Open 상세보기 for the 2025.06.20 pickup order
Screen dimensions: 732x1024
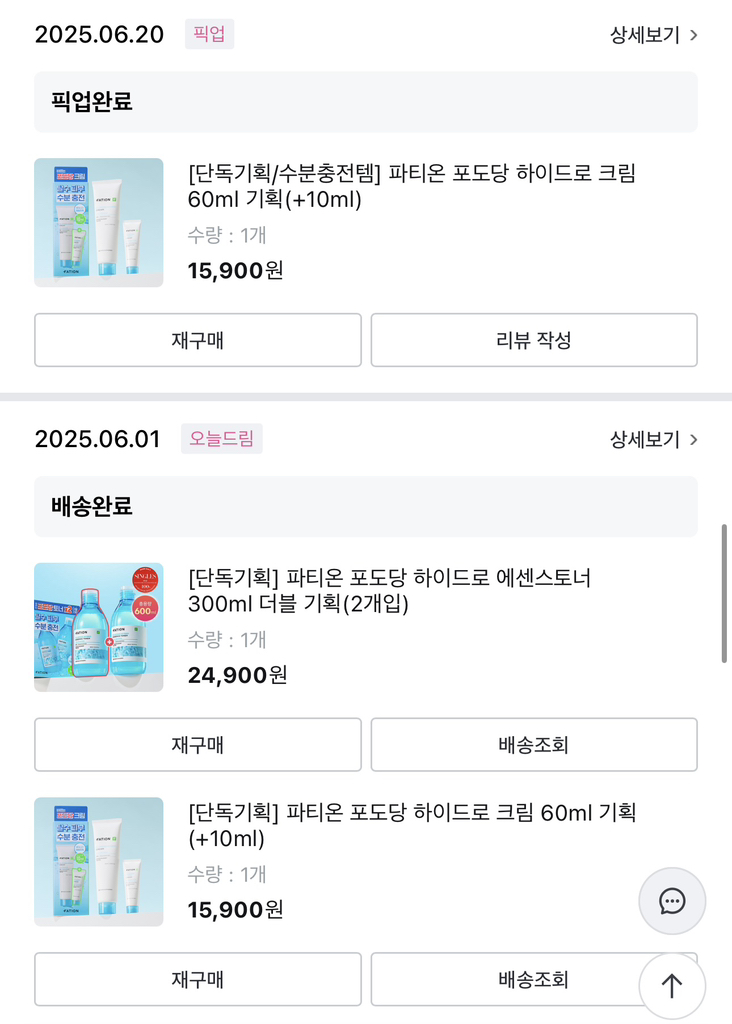654,35
